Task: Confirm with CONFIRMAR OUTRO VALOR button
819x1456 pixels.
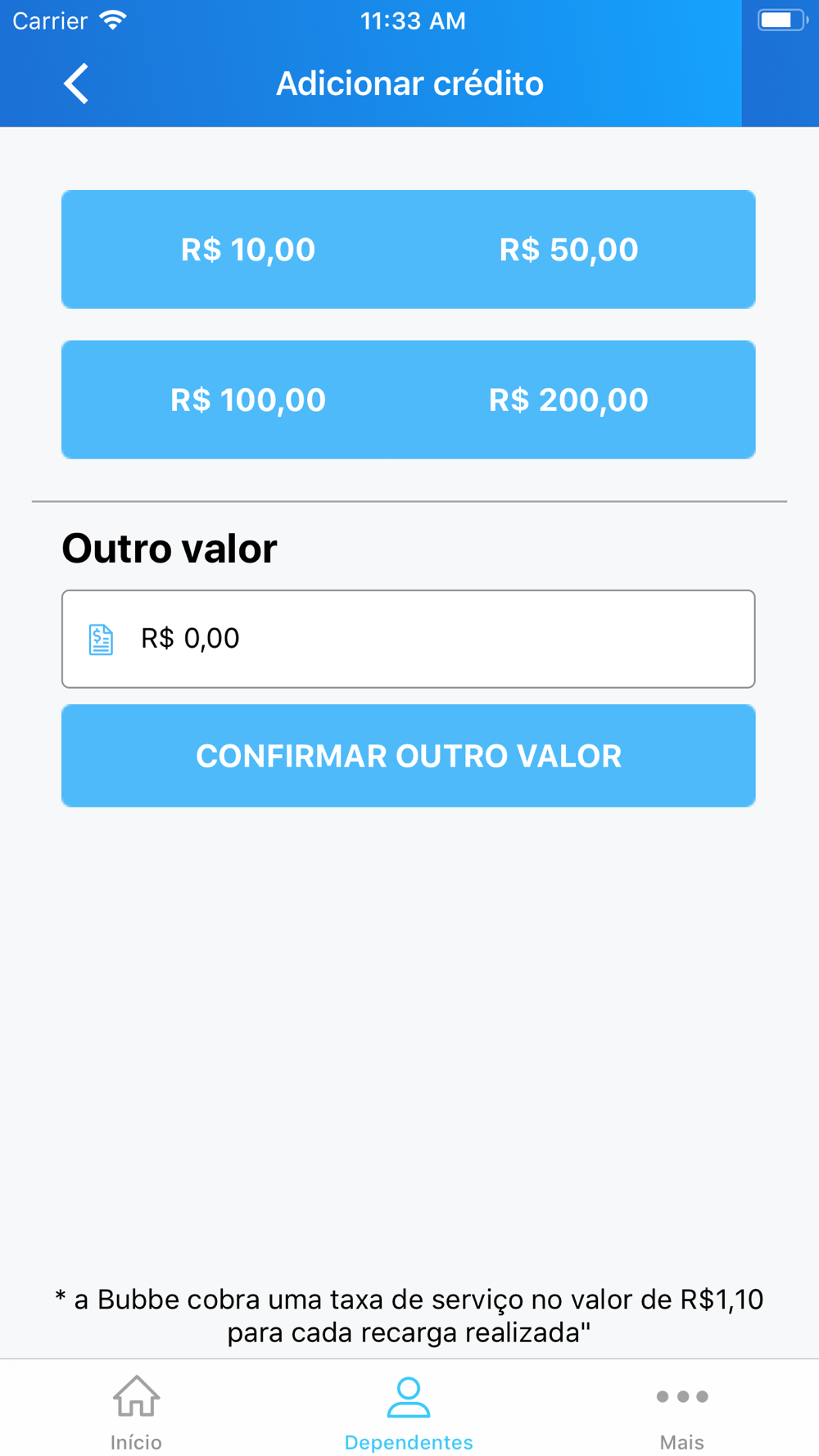Action: coord(409,756)
